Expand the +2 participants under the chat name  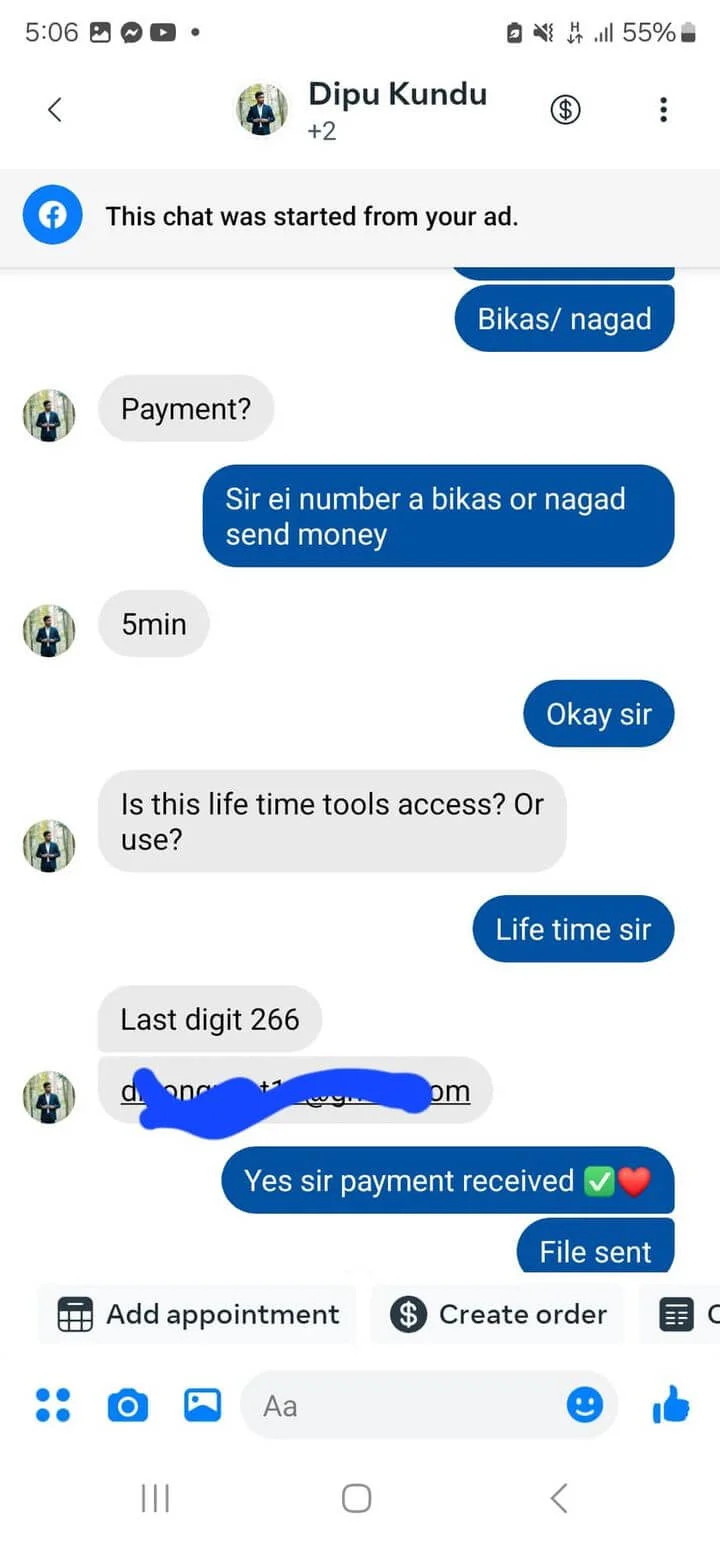[324, 130]
